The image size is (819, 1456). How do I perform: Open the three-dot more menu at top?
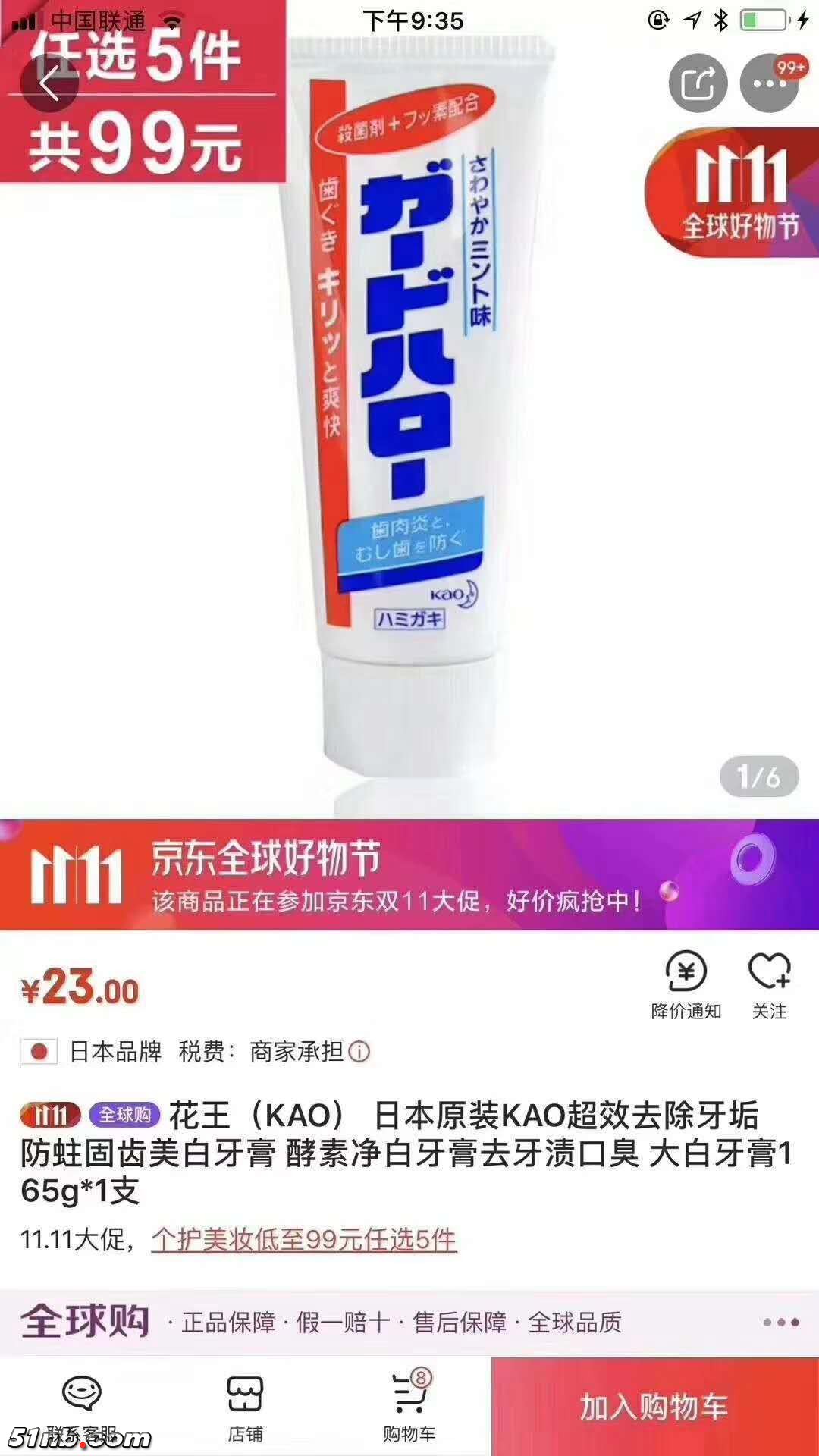[769, 83]
